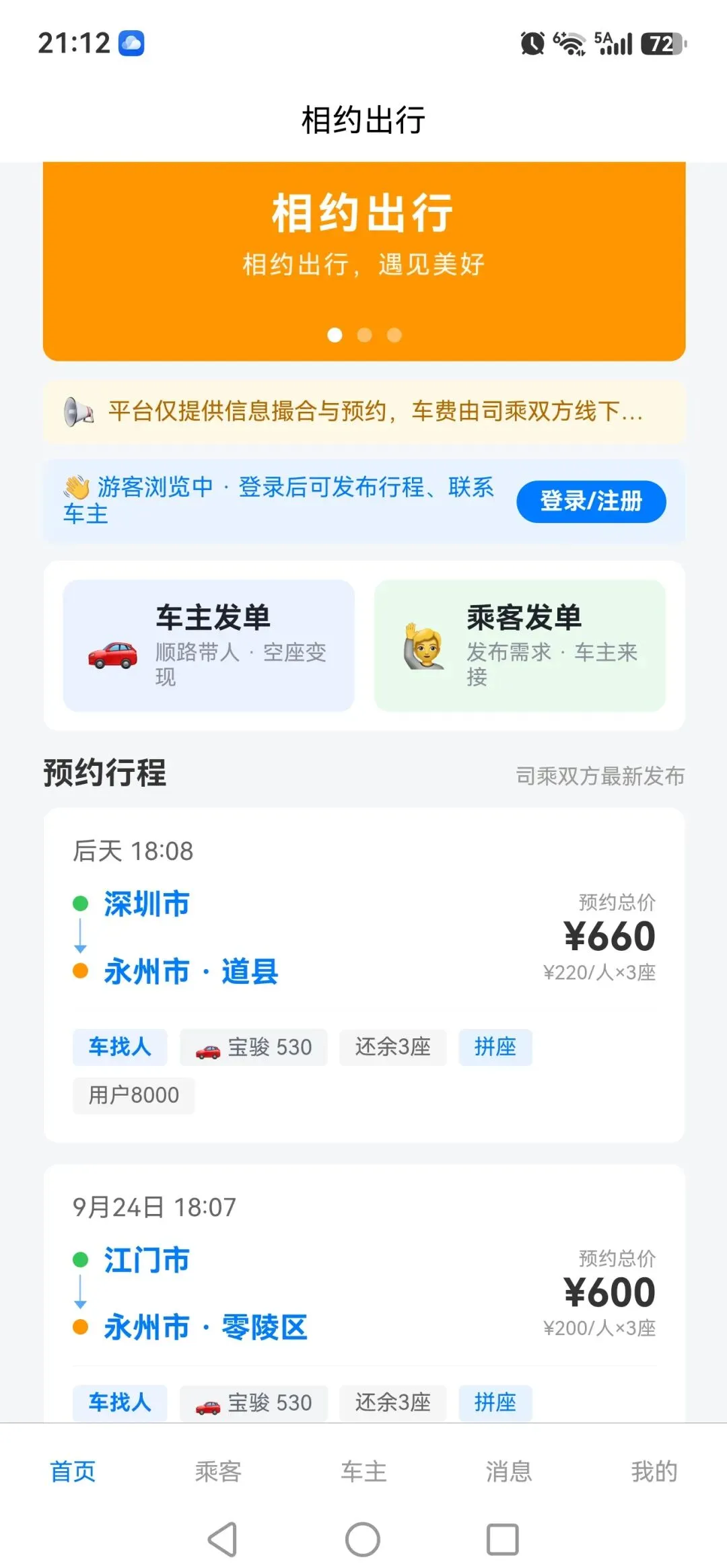727x1568 pixels.
Task: Switch to the 乘客 tab
Action: pyautogui.click(x=218, y=1471)
